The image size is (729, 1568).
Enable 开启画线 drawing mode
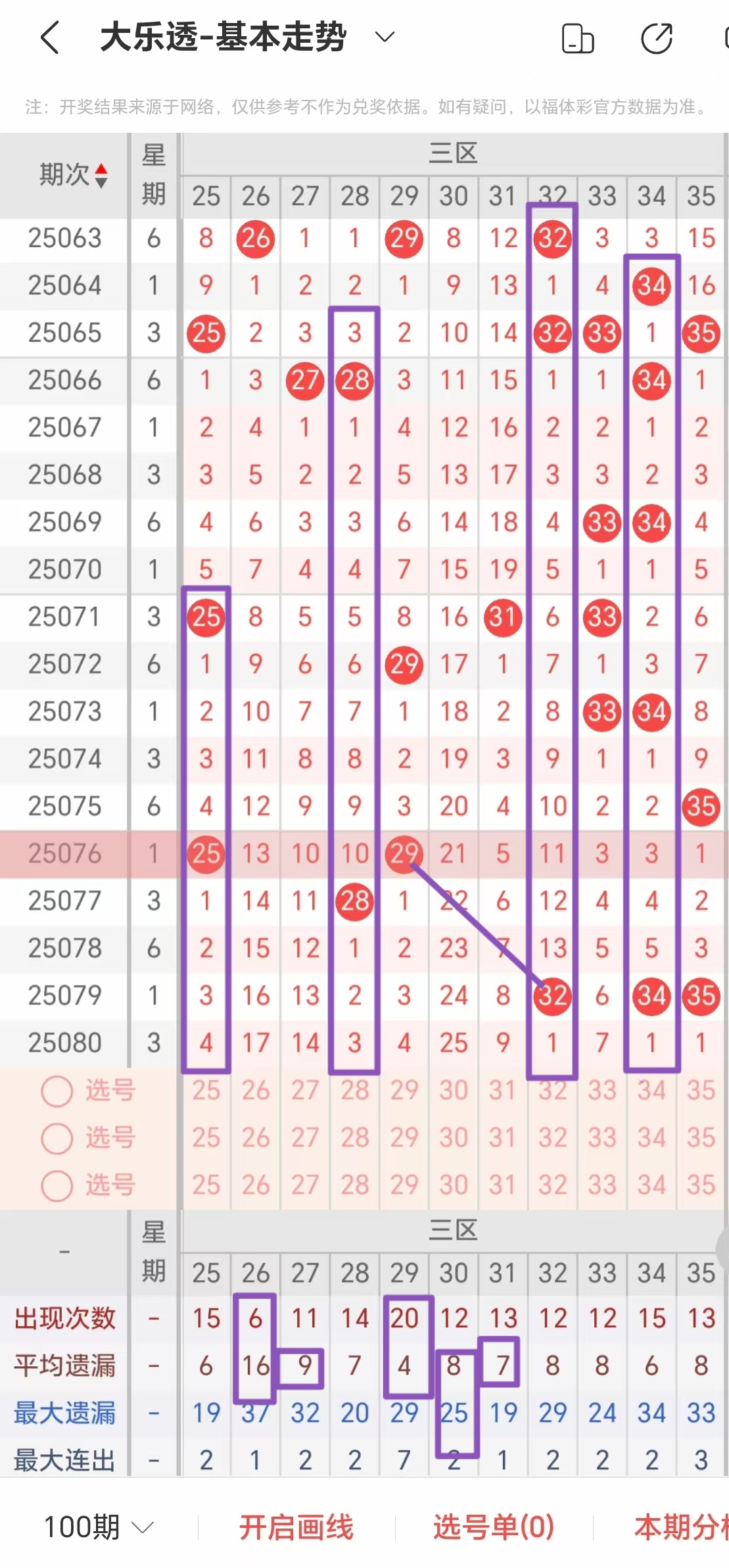(x=298, y=1527)
